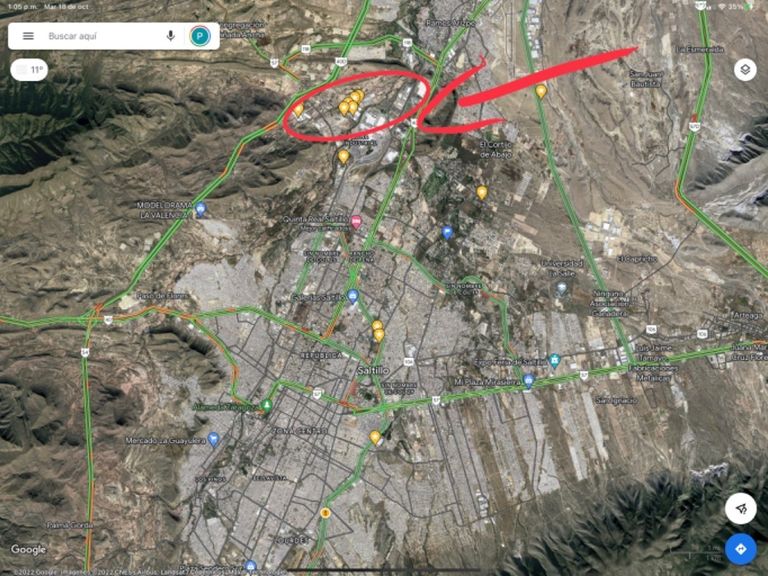Select the Galerías Saltillo shopping pin
768x576 pixels.
coord(352,296)
